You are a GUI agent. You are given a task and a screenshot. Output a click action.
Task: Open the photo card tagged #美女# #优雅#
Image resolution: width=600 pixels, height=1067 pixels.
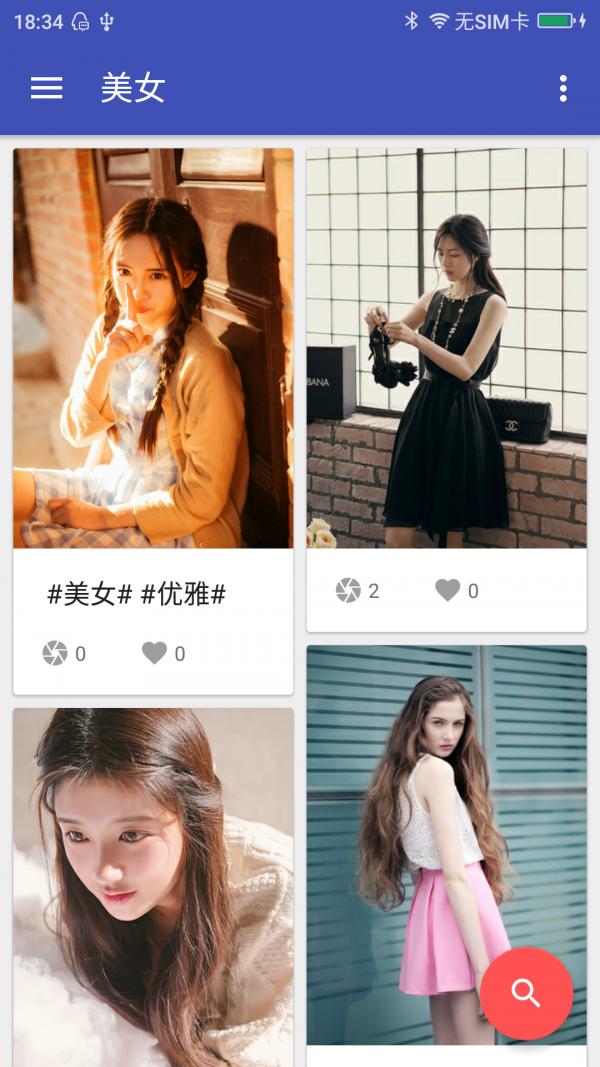[x=153, y=348]
